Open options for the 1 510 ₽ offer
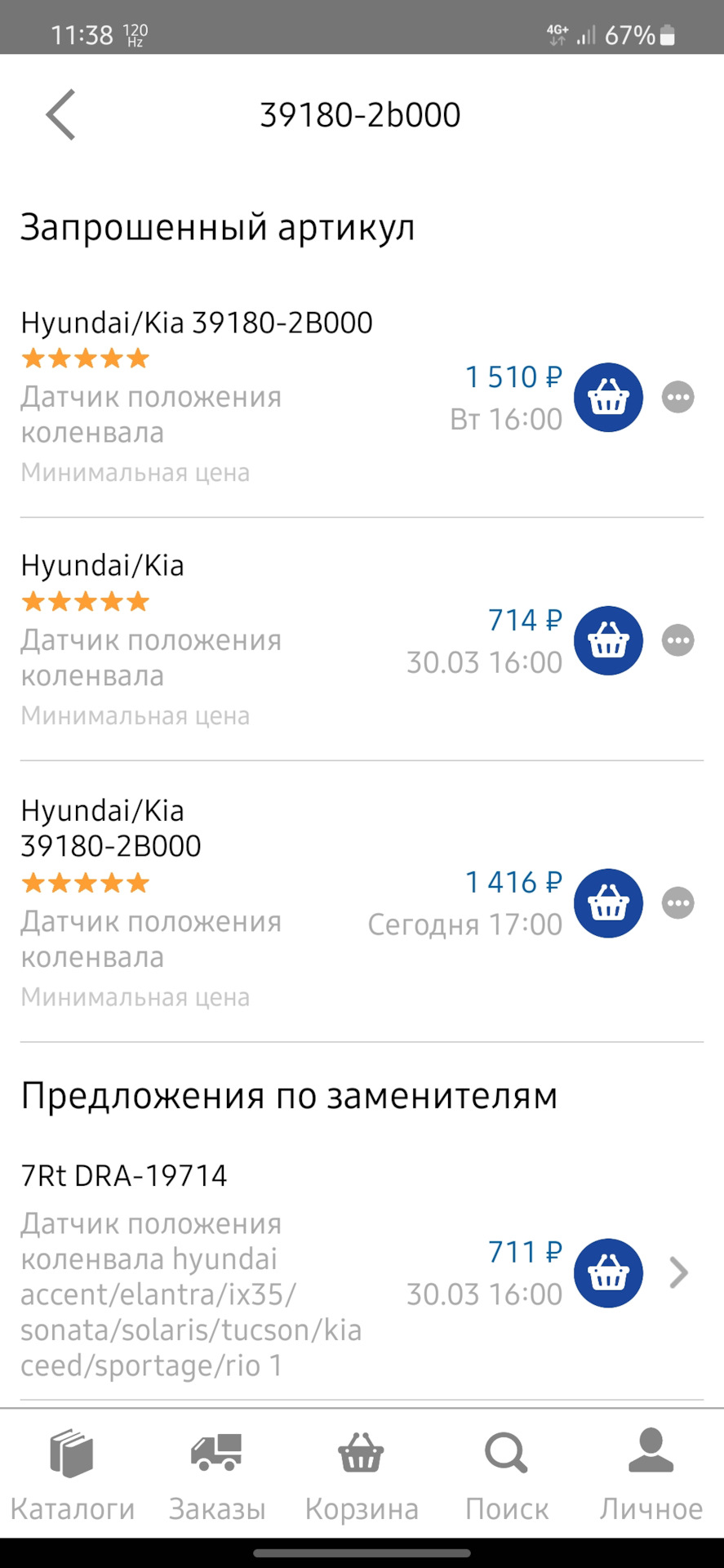Viewport: 724px width, 1568px height. (677, 398)
